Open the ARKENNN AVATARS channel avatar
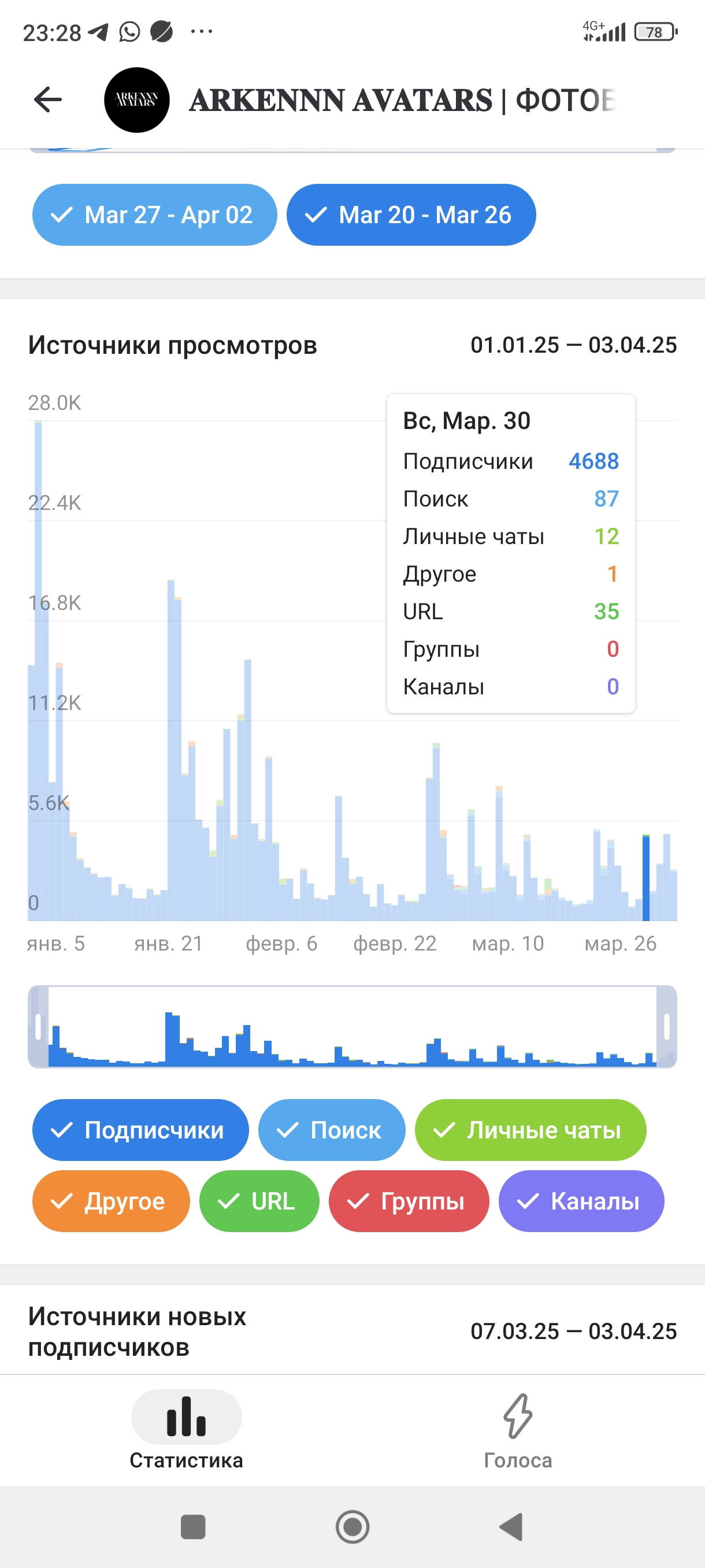Screen dimensions: 705x1568 [x=137, y=100]
